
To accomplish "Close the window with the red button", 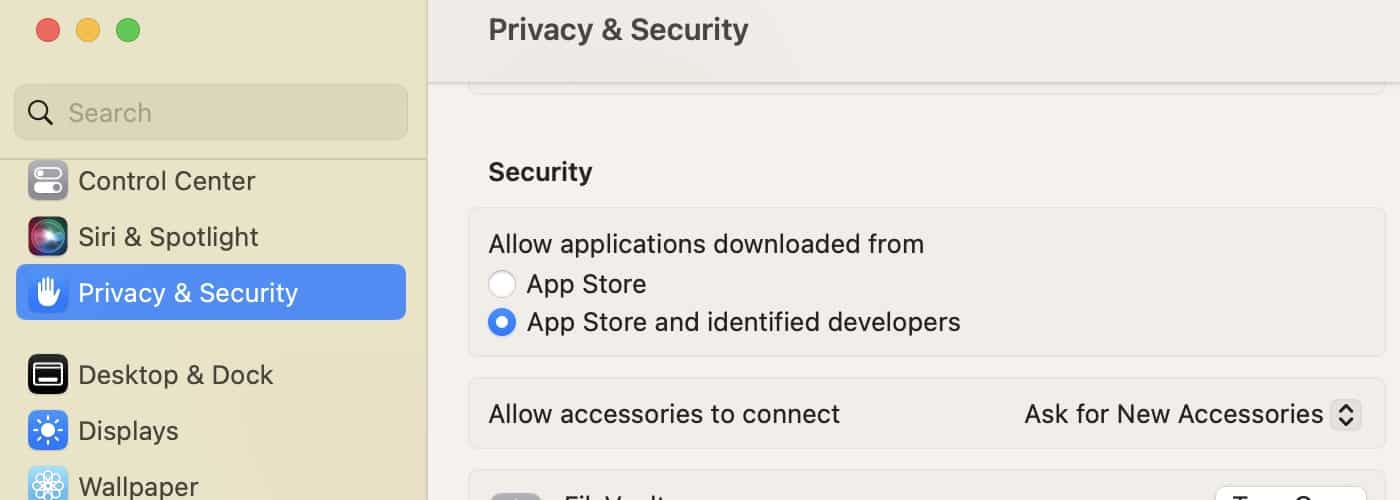I will (x=47, y=30).
